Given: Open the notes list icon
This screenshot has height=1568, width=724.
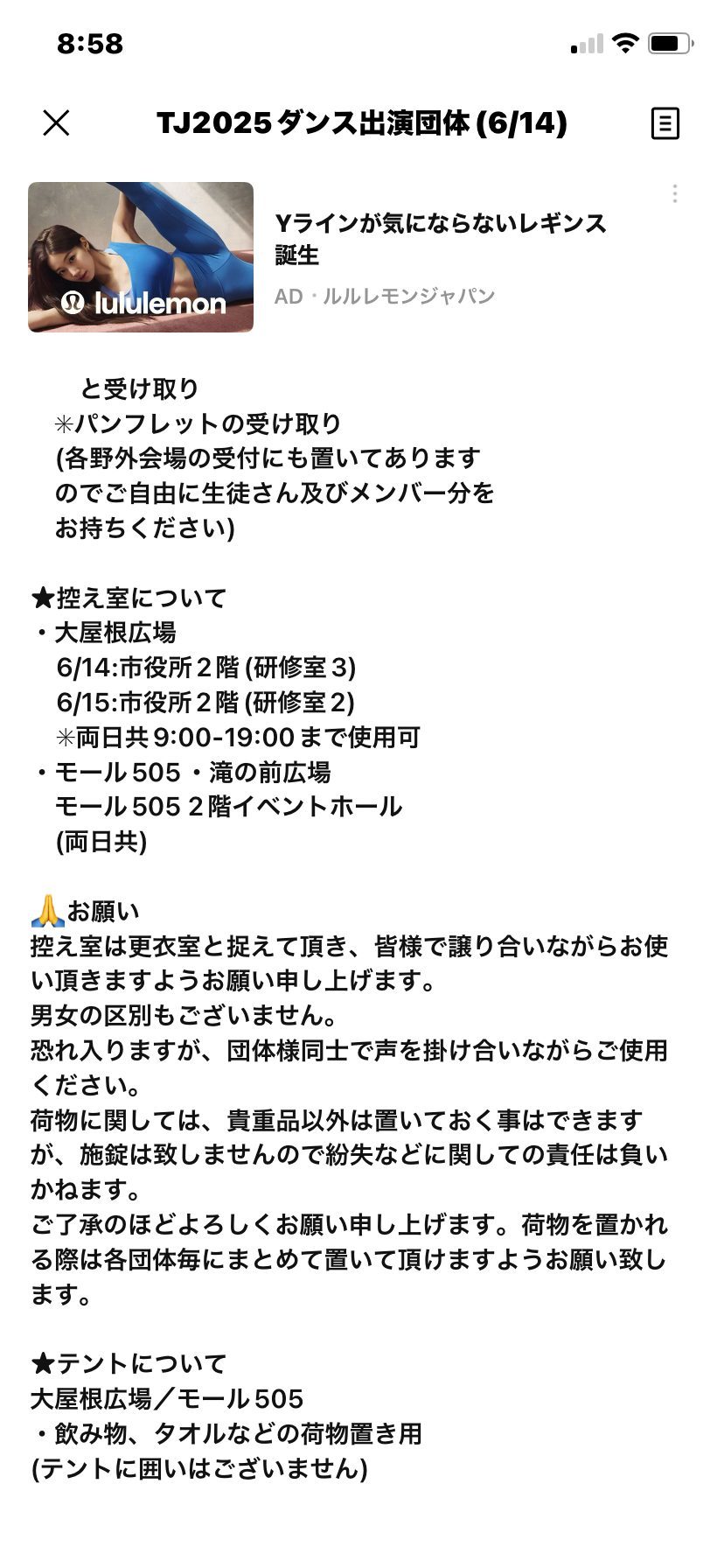Looking at the screenshot, I should pos(665,123).
